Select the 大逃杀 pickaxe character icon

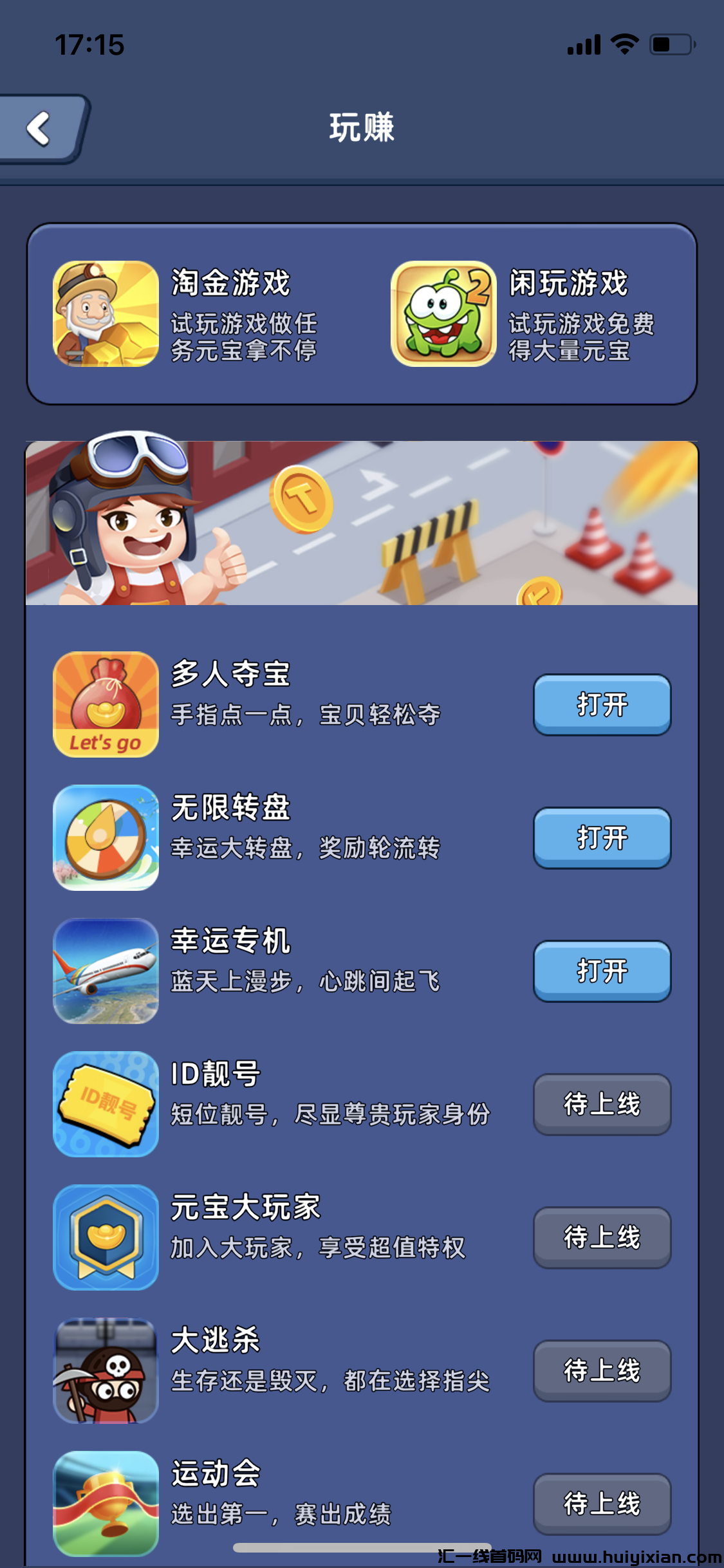[x=105, y=1370]
